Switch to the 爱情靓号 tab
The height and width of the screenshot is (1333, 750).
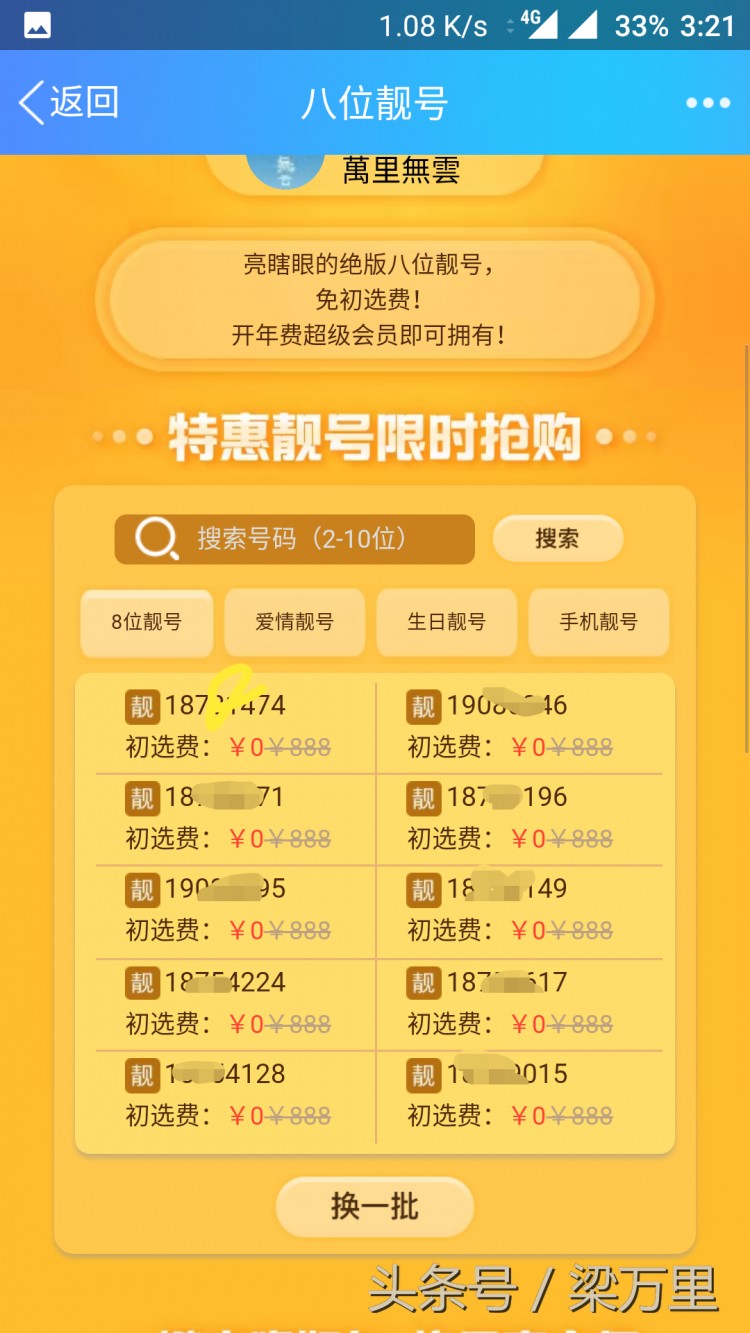coord(295,622)
